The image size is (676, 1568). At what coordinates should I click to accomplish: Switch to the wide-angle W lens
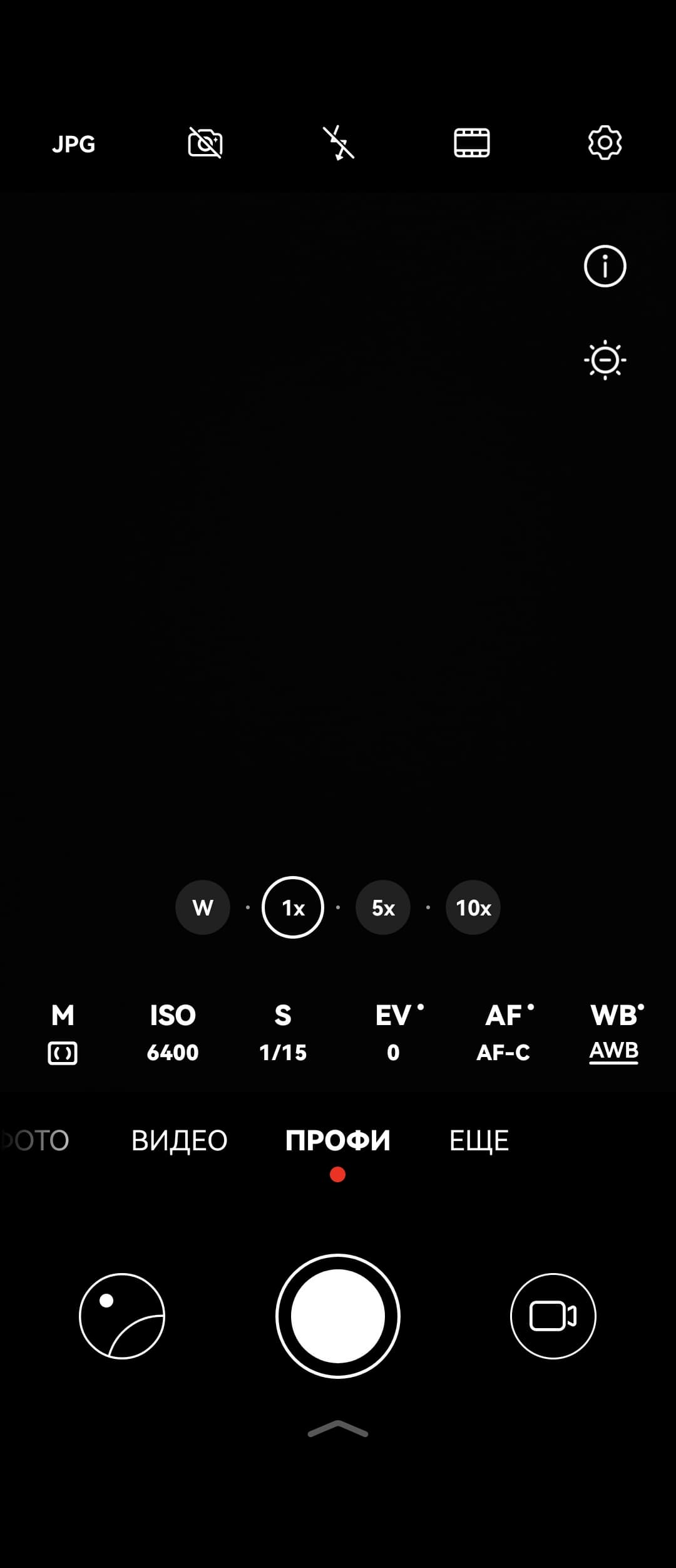click(x=203, y=907)
